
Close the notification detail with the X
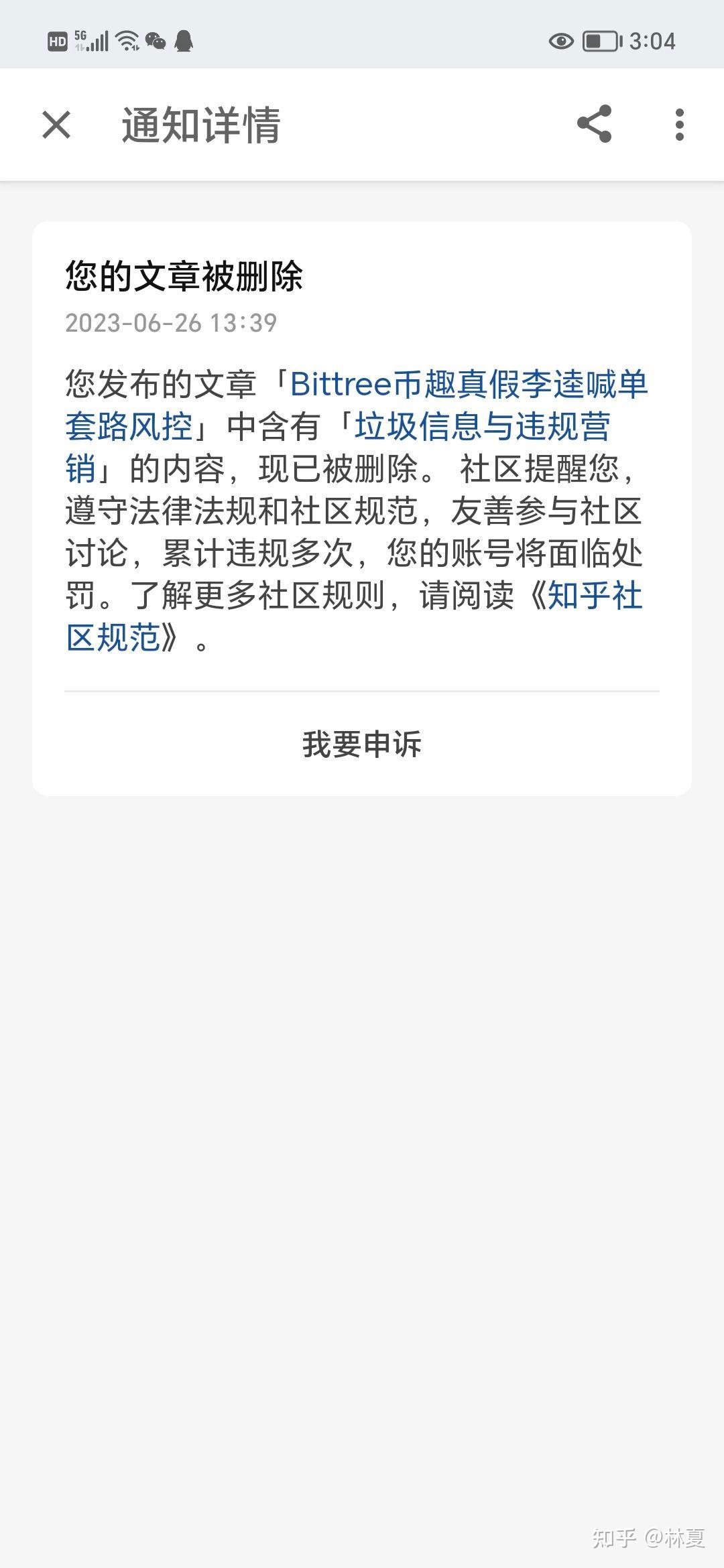pyautogui.click(x=55, y=124)
